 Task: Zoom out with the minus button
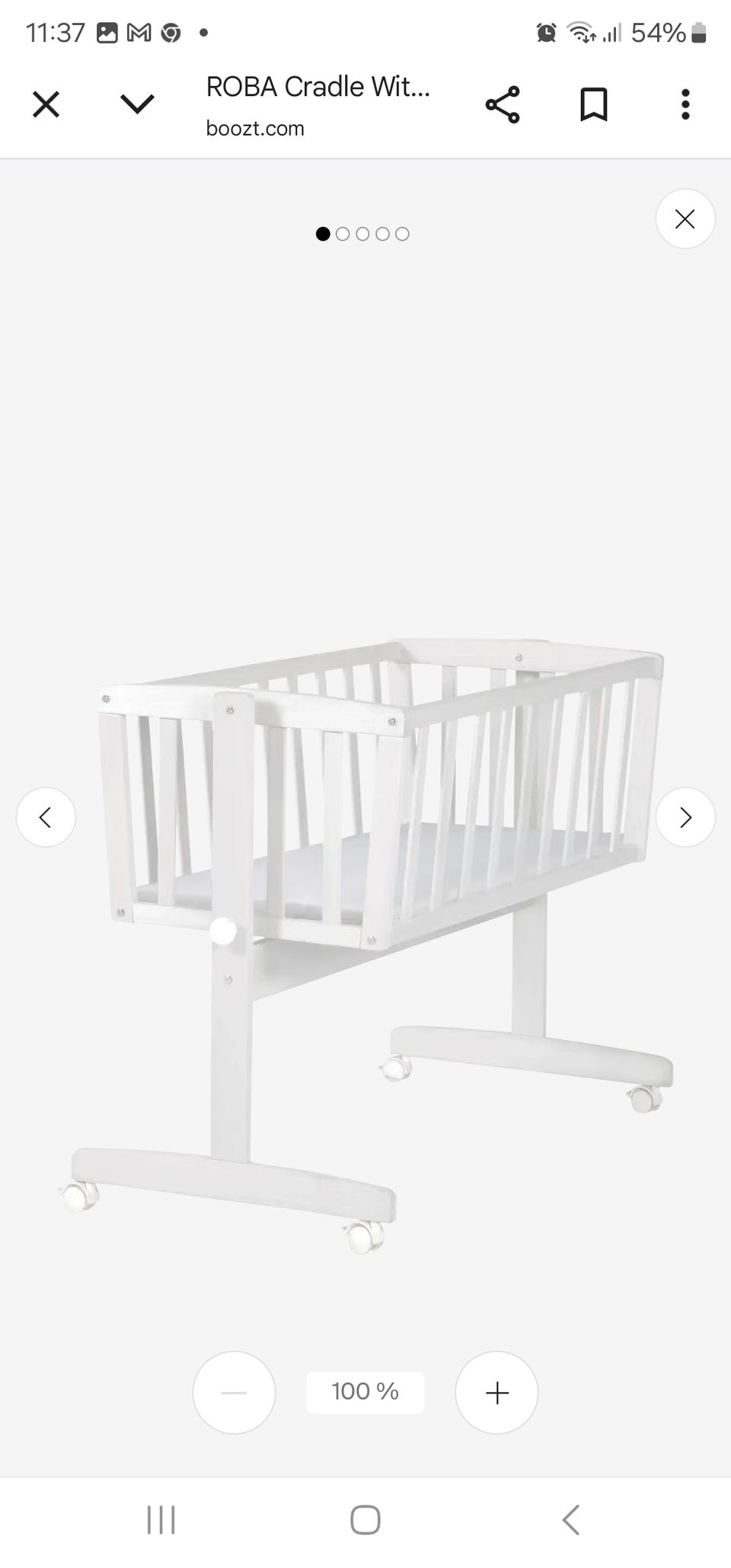tap(234, 1393)
